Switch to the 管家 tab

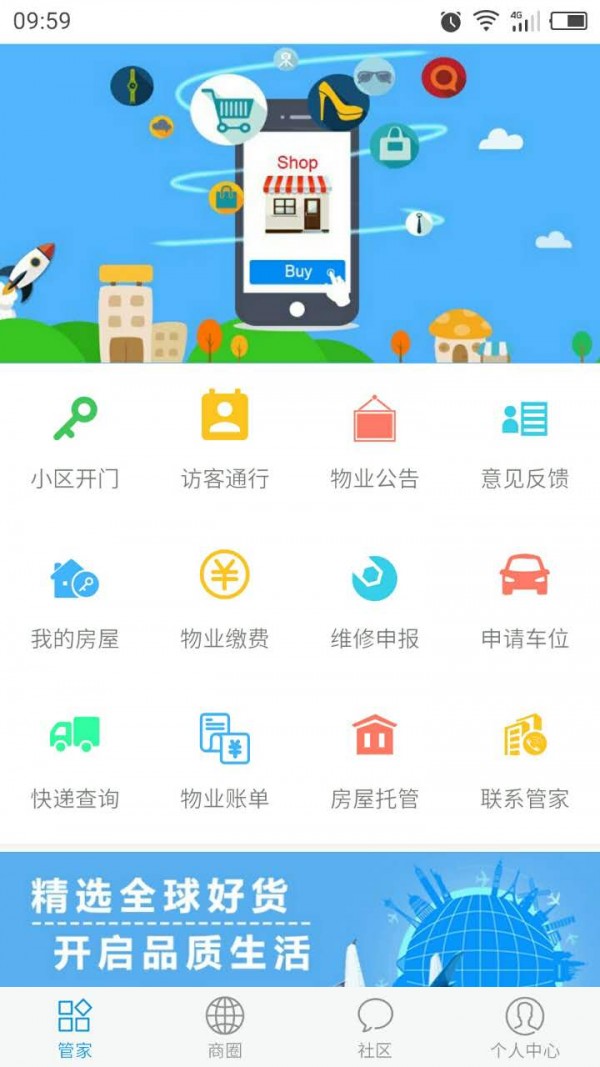(x=75, y=1027)
